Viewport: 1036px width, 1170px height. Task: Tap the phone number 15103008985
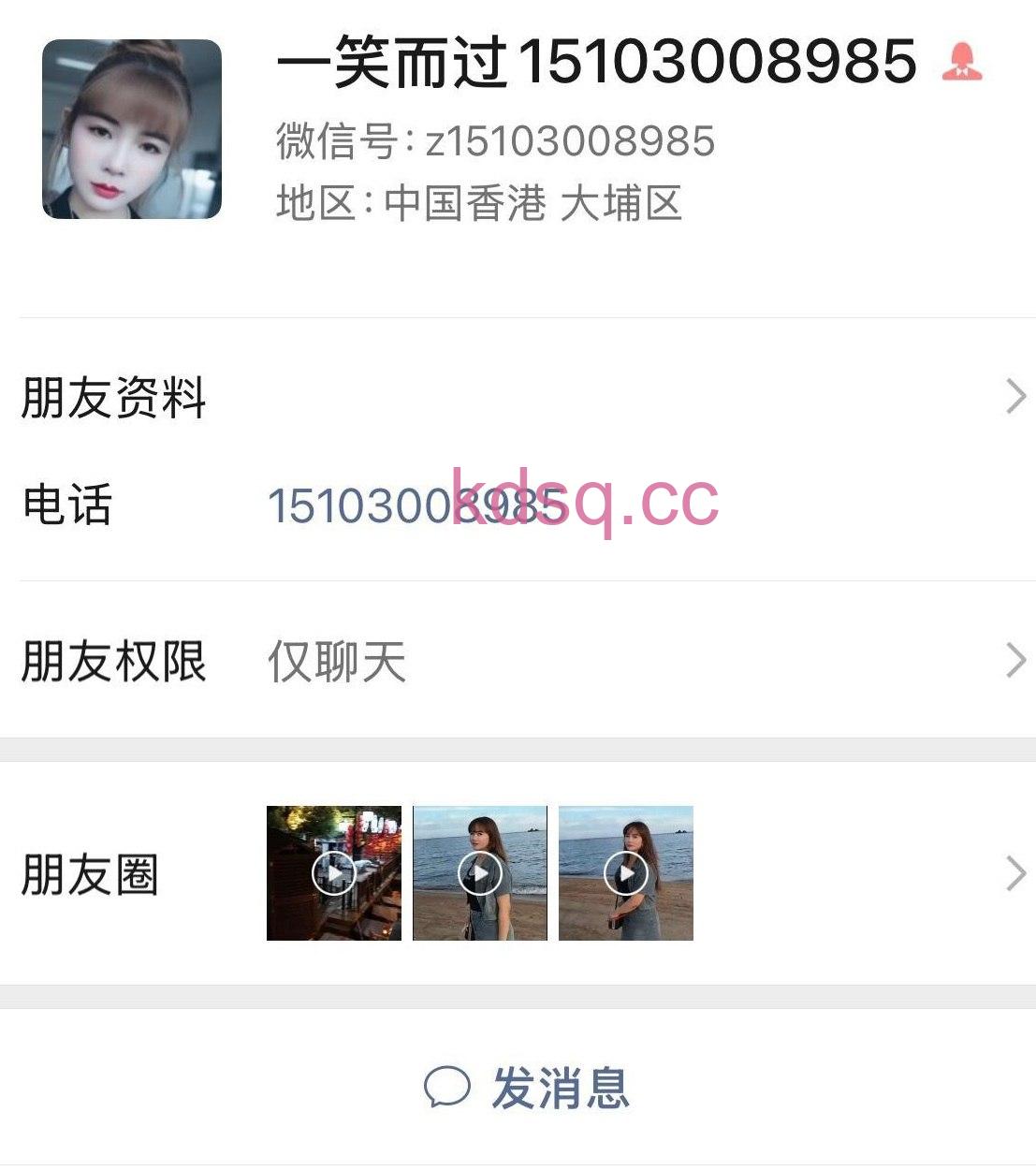point(416,505)
